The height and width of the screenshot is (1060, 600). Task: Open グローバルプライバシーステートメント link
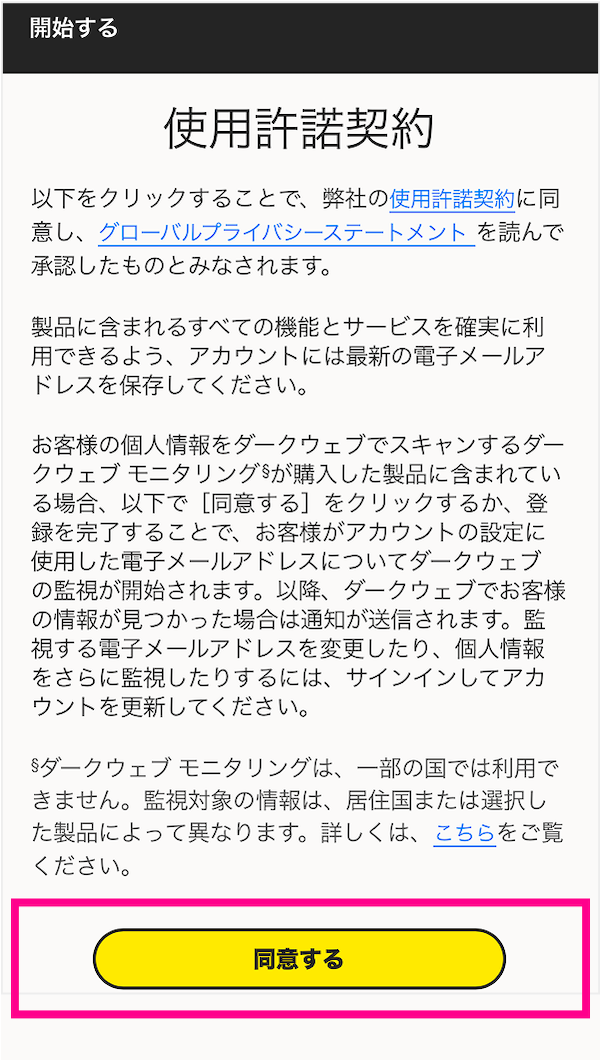[x=284, y=234]
